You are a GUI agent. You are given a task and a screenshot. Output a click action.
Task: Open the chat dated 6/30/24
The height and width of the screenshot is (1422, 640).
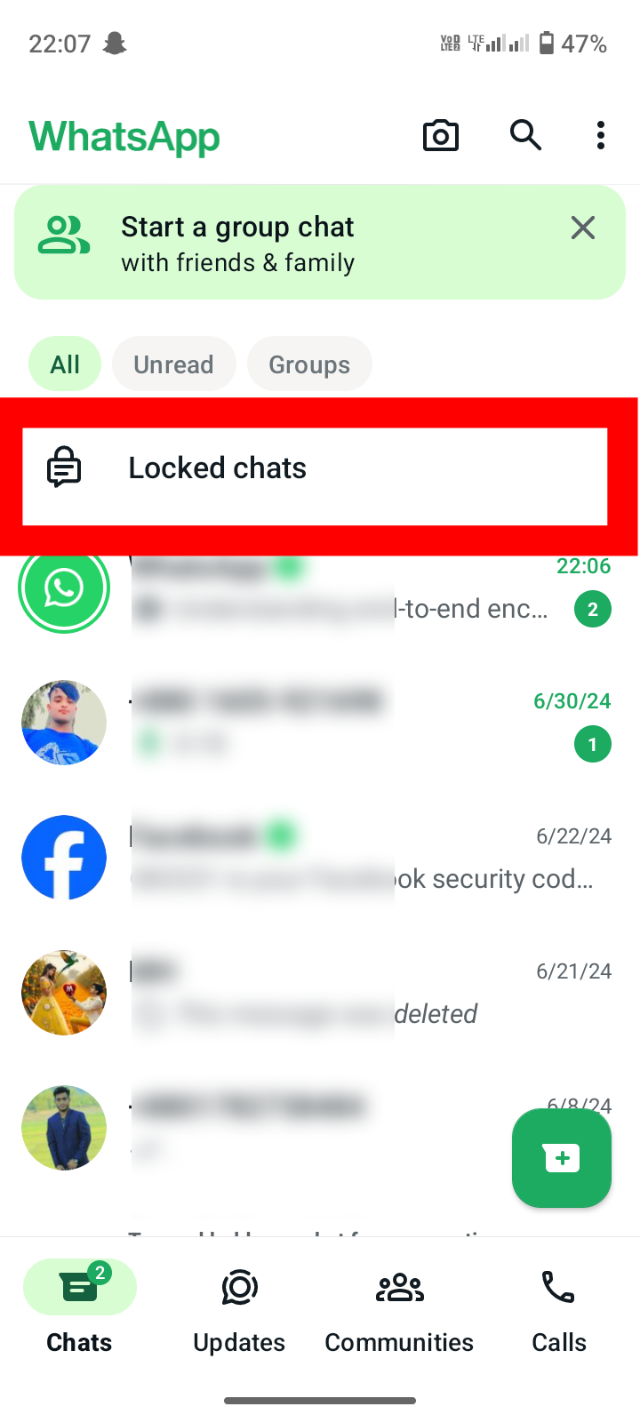click(340, 722)
